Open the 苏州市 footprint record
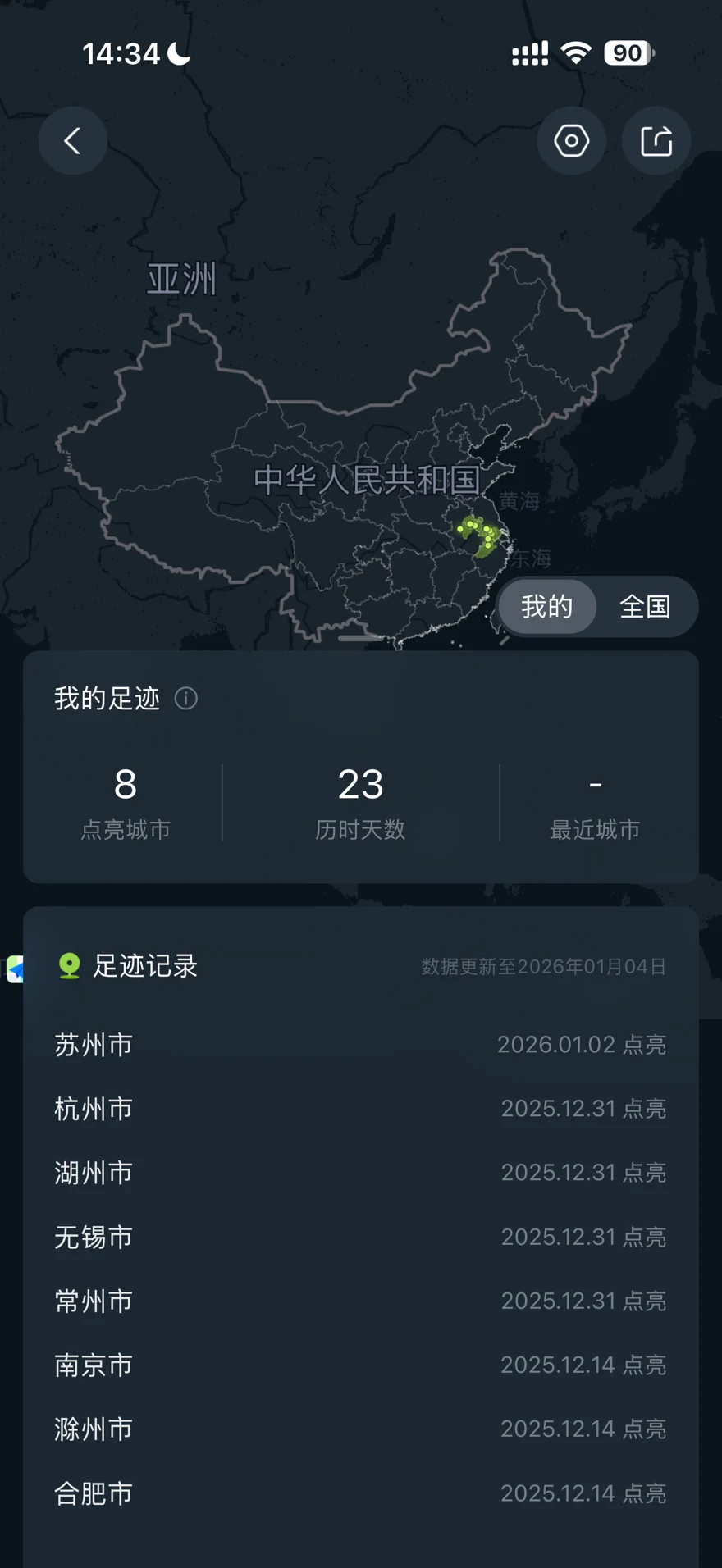The width and height of the screenshot is (722, 1568). 361,1045
